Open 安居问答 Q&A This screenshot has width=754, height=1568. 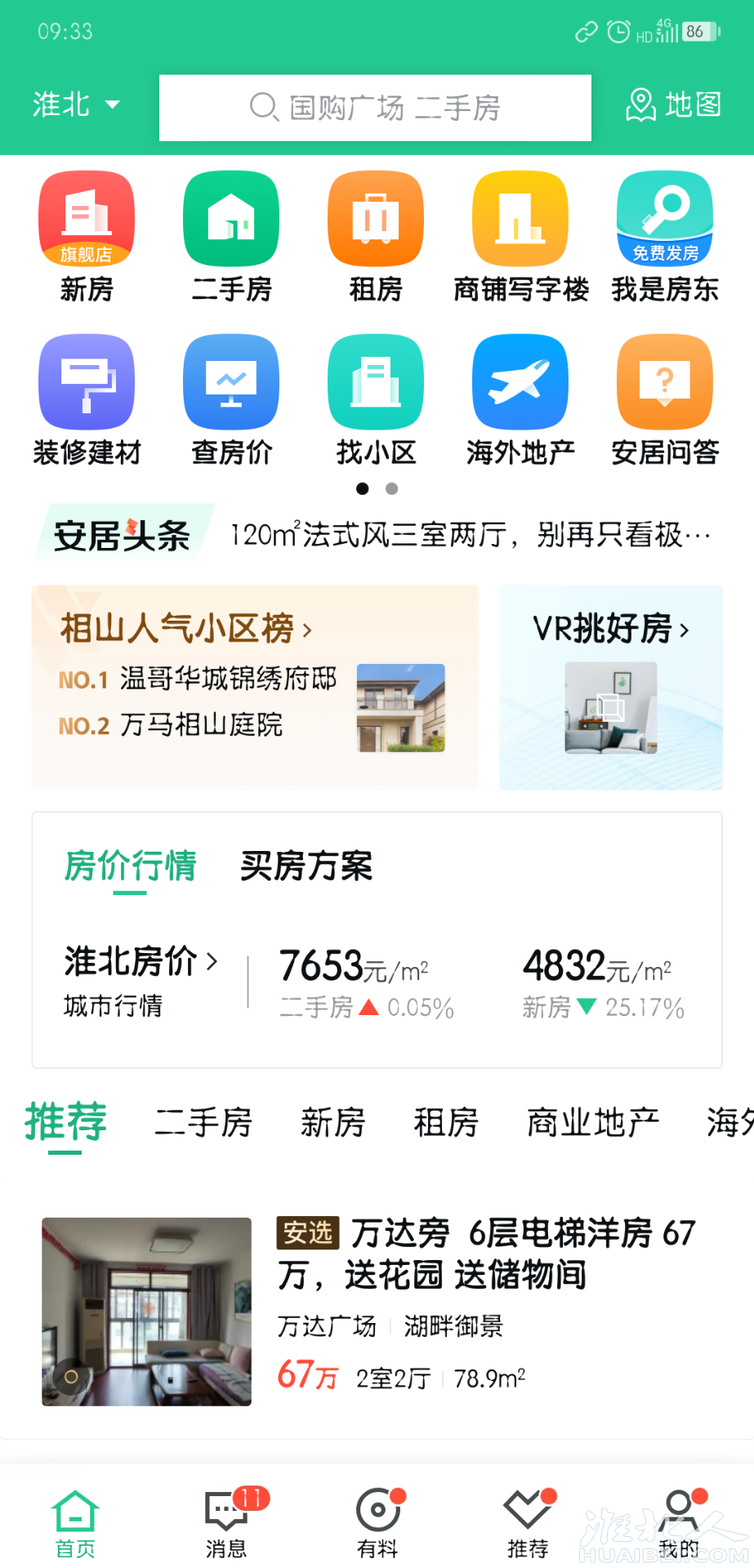point(665,399)
